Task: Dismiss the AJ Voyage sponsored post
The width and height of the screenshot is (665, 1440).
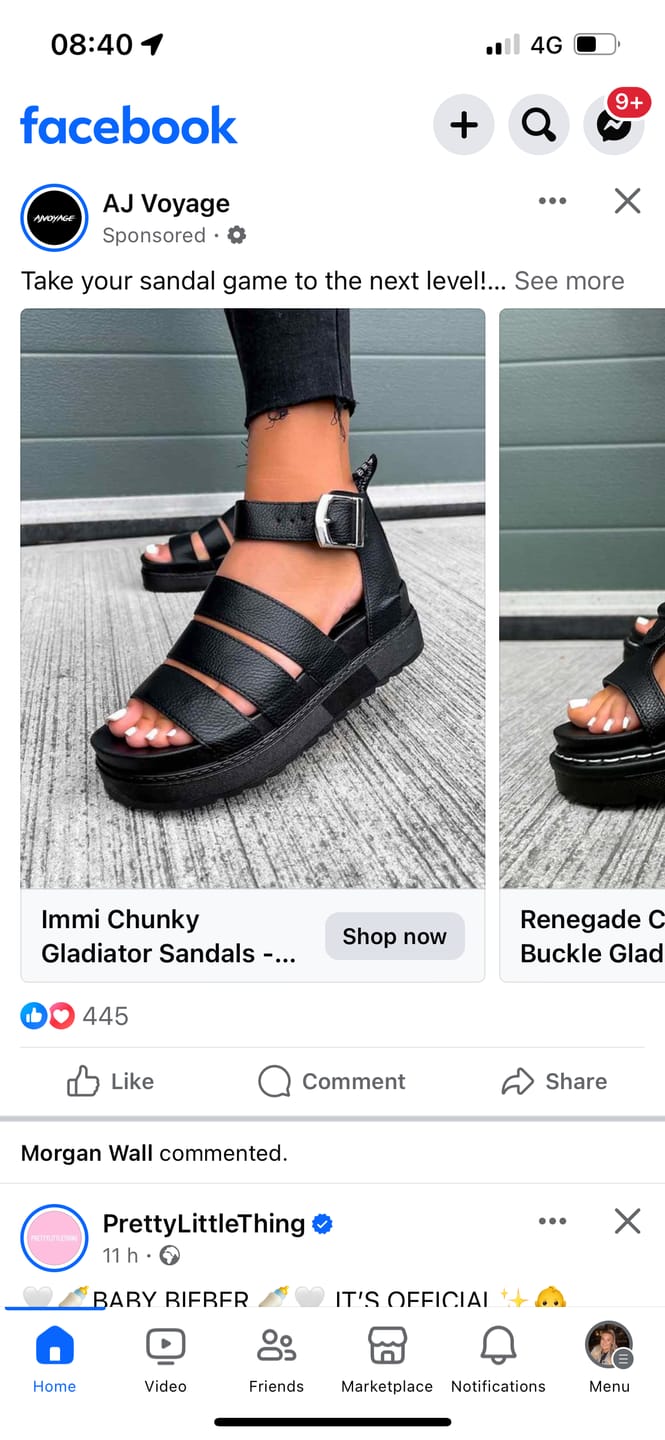Action: point(627,201)
